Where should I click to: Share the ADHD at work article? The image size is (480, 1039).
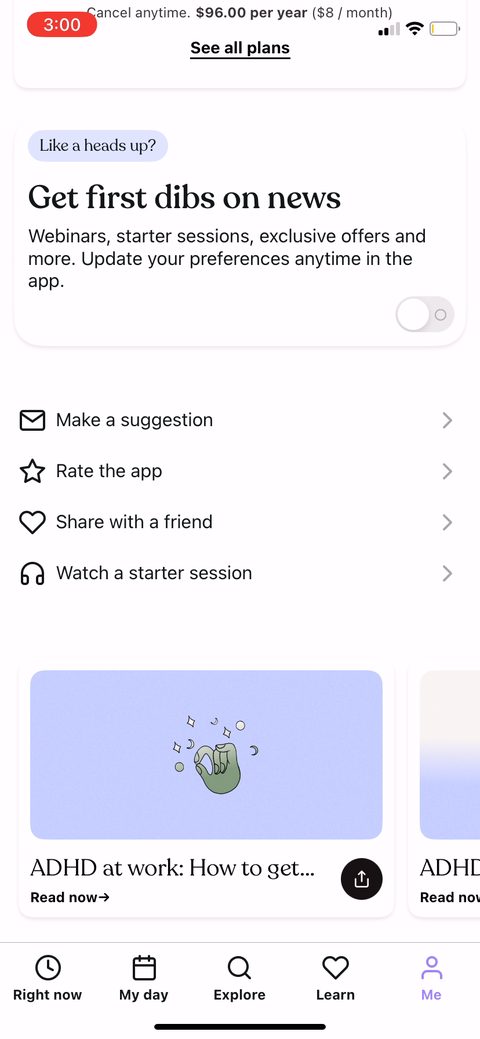(x=361, y=879)
